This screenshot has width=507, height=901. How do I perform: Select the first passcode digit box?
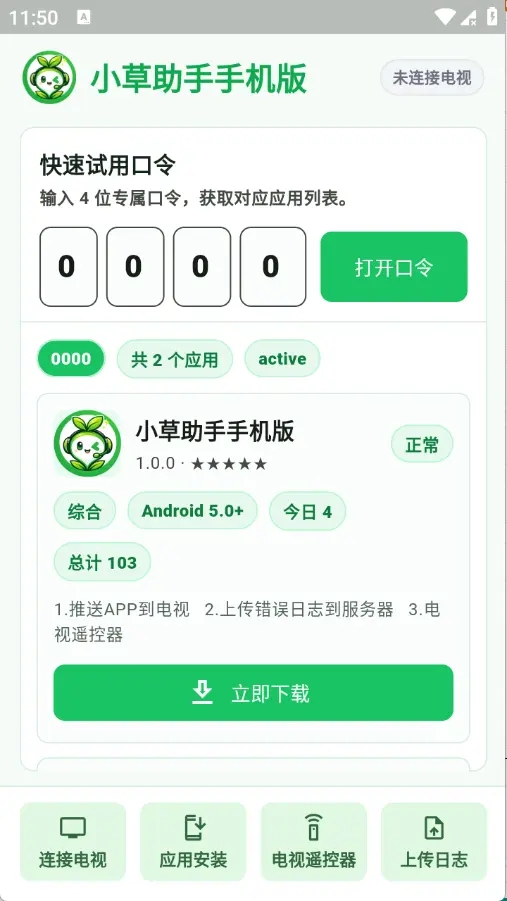coord(68,267)
